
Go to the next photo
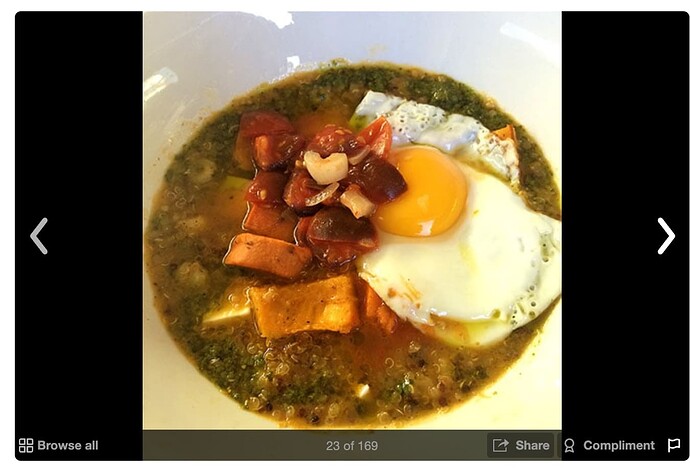665,236
